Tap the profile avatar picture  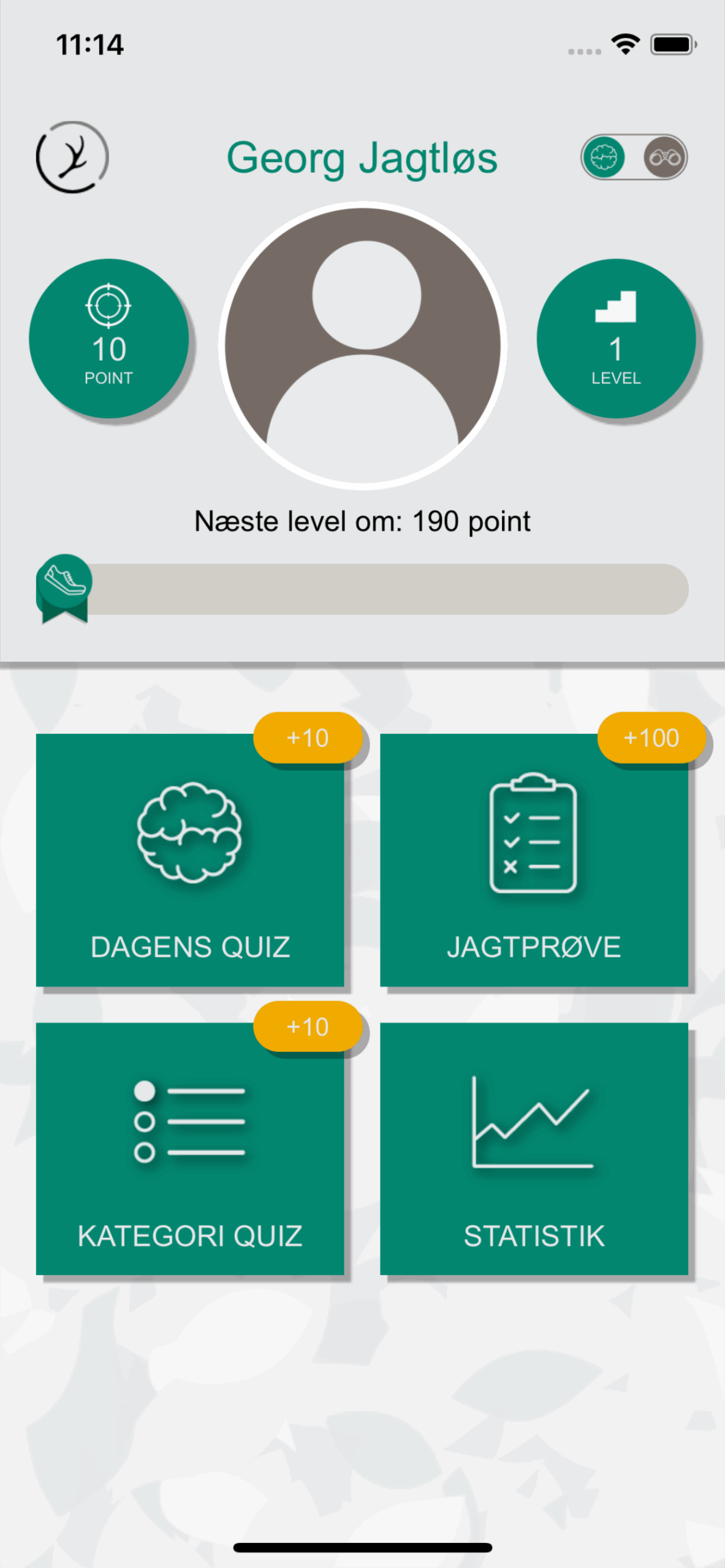[x=363, y=346]
